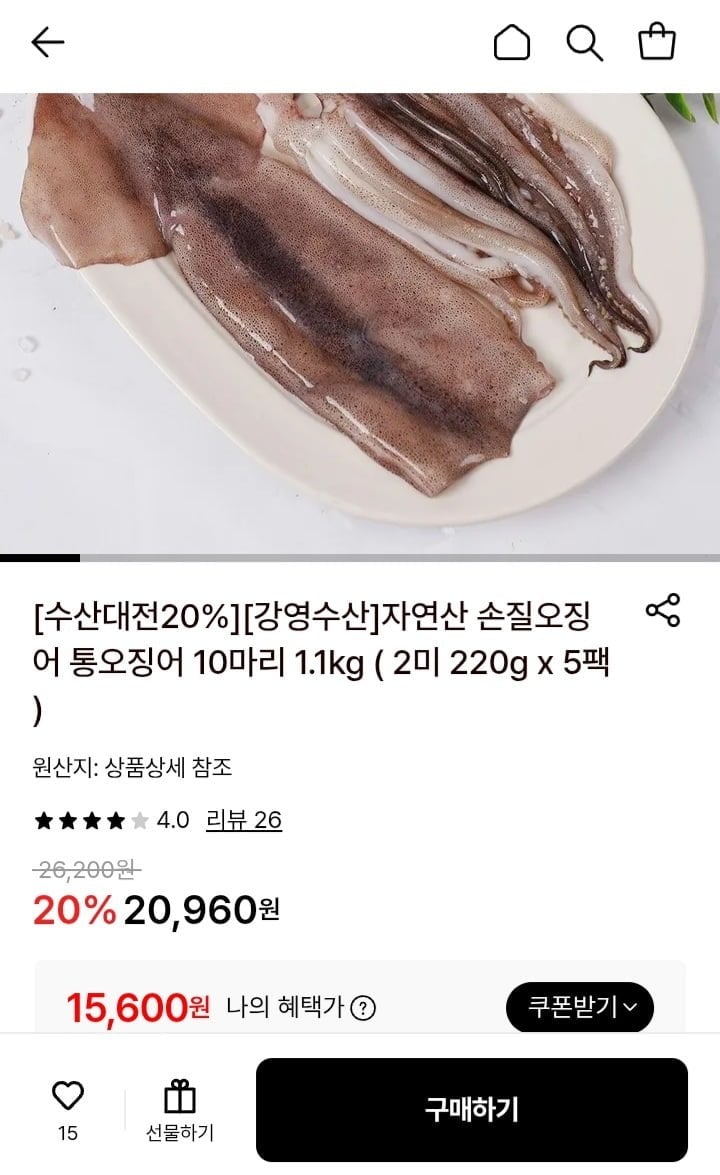720x1175 pixels.
Task: Open the home icon in the top bar
Action: (x=511, y=42)
